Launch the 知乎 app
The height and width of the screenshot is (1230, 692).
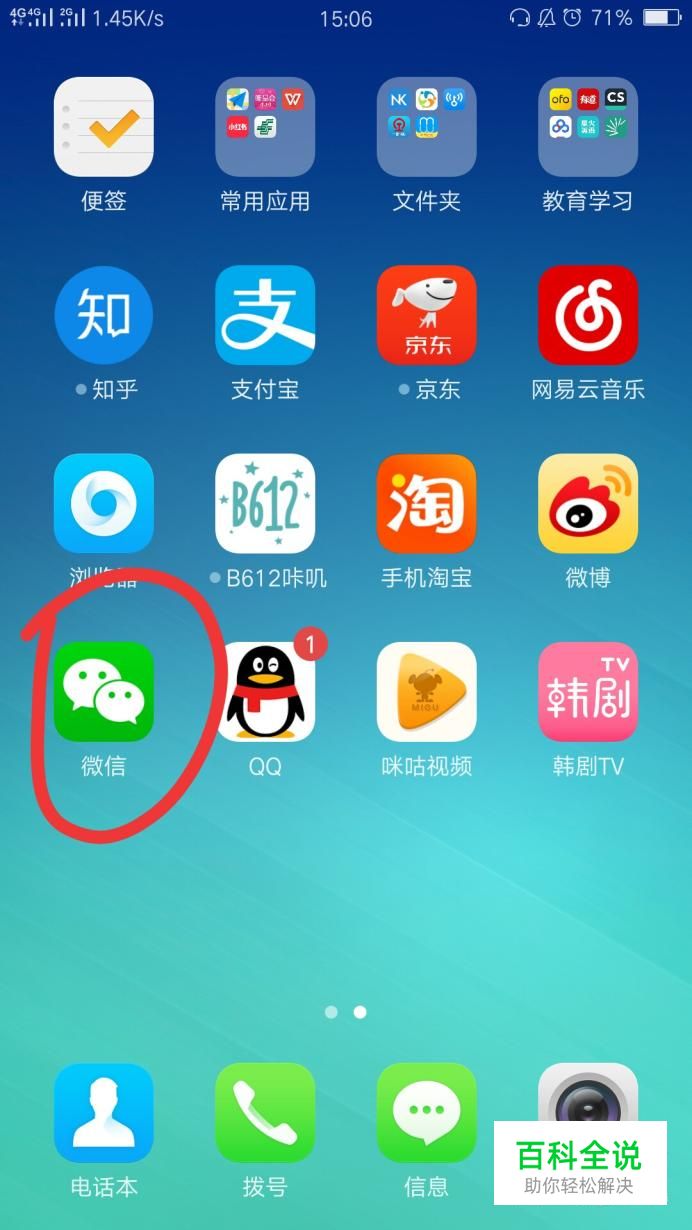103,315
